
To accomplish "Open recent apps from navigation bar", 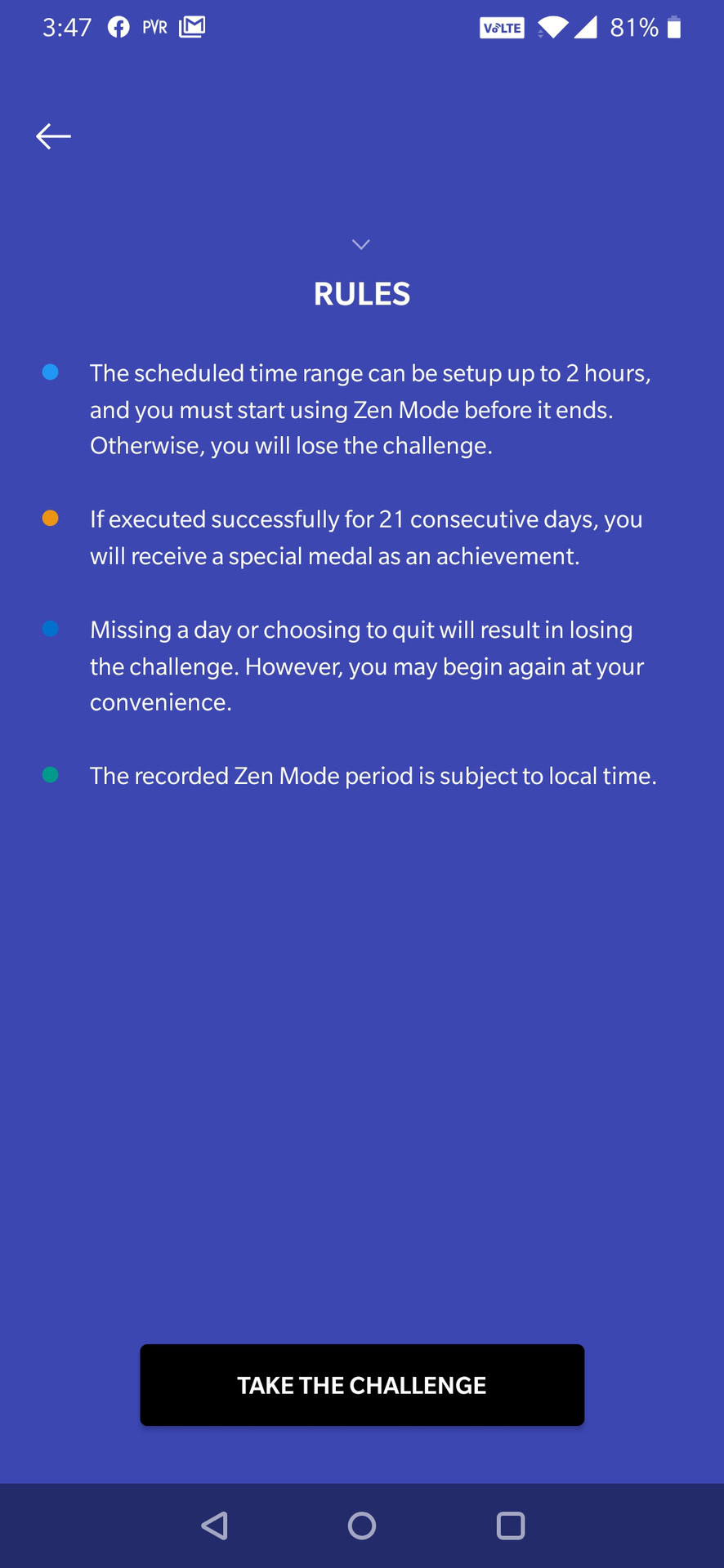I will 511,1526.
